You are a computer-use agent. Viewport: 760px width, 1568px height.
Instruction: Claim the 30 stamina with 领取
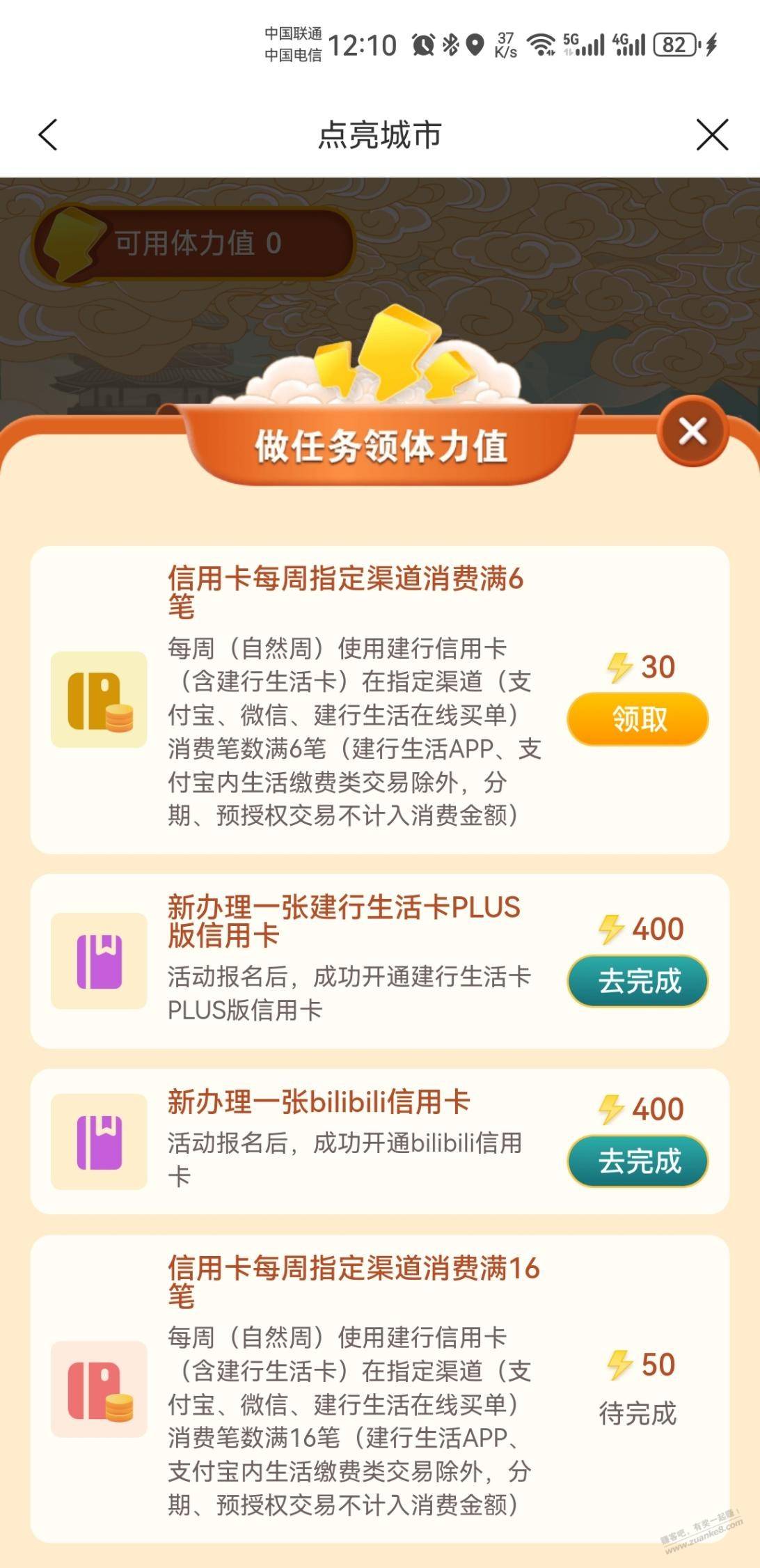638,719
